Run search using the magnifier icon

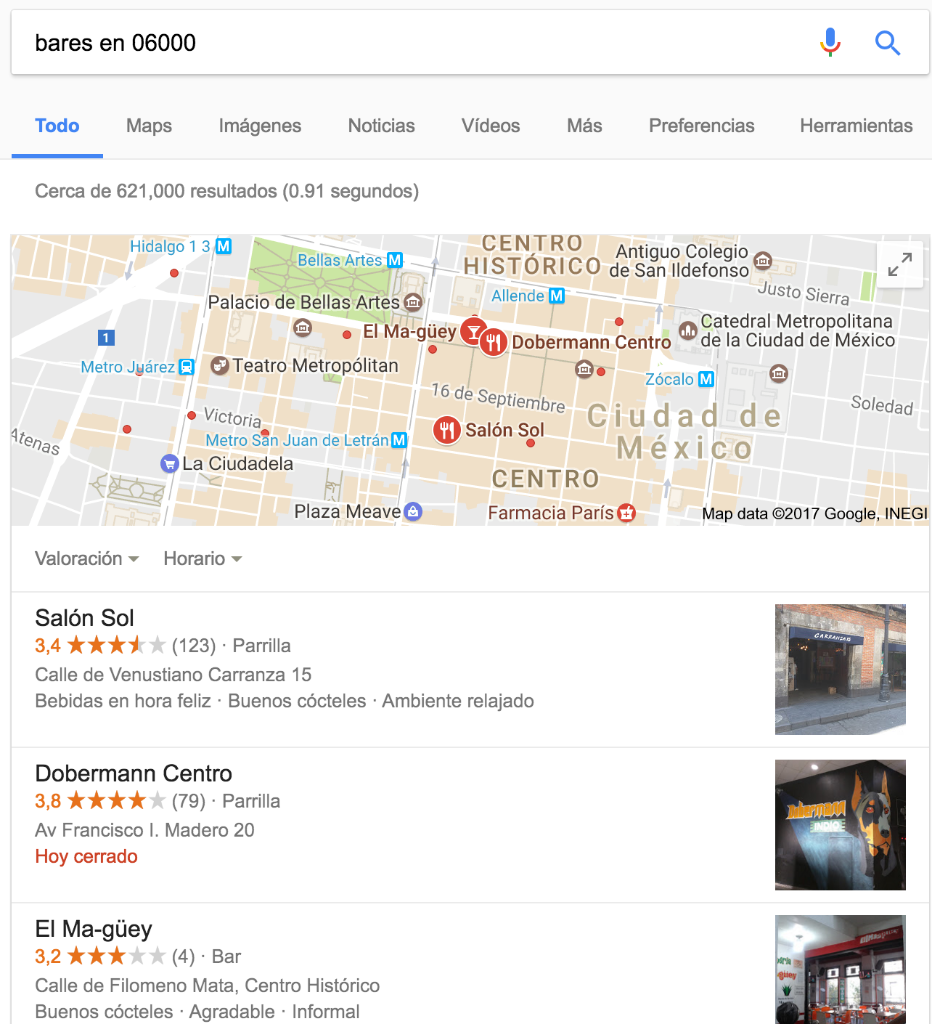pyautogui.click(x=888, y=43)
